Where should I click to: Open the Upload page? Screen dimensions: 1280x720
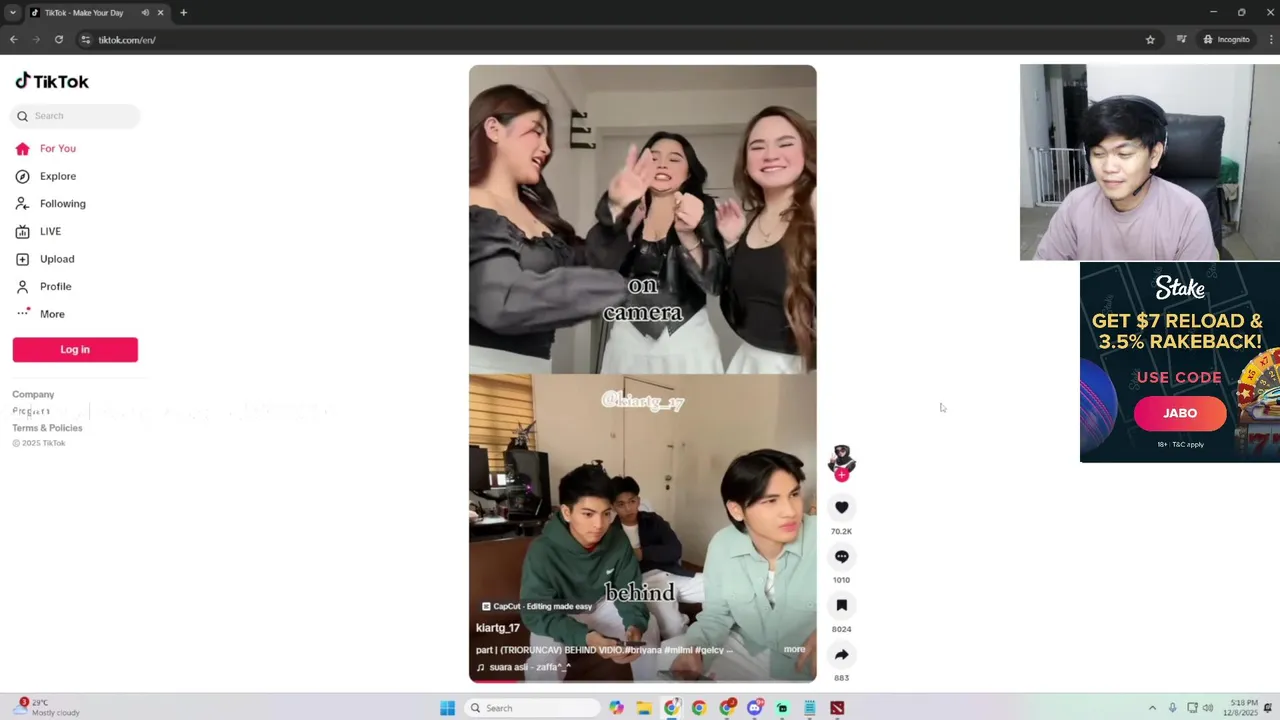[x=57, y=259]
